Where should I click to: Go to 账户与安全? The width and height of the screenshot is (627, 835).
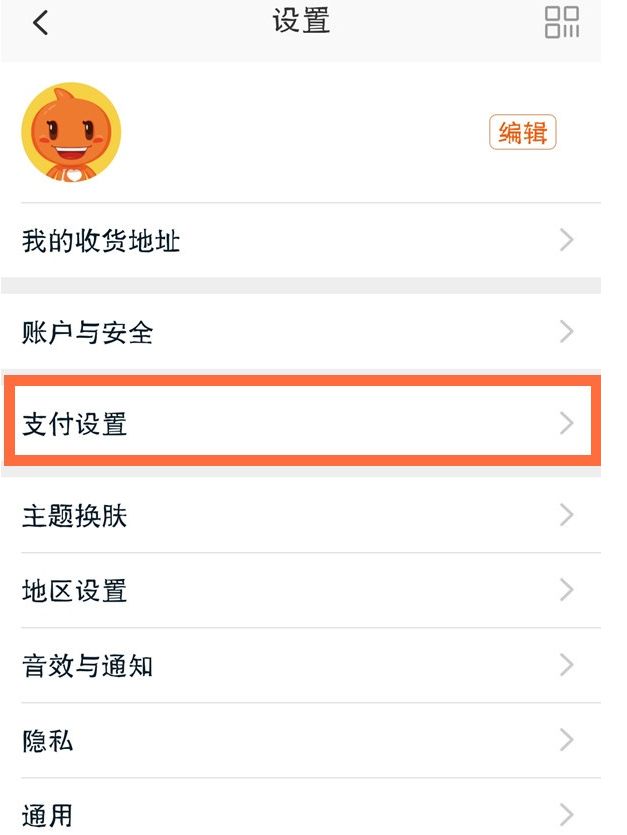[300, 332]
